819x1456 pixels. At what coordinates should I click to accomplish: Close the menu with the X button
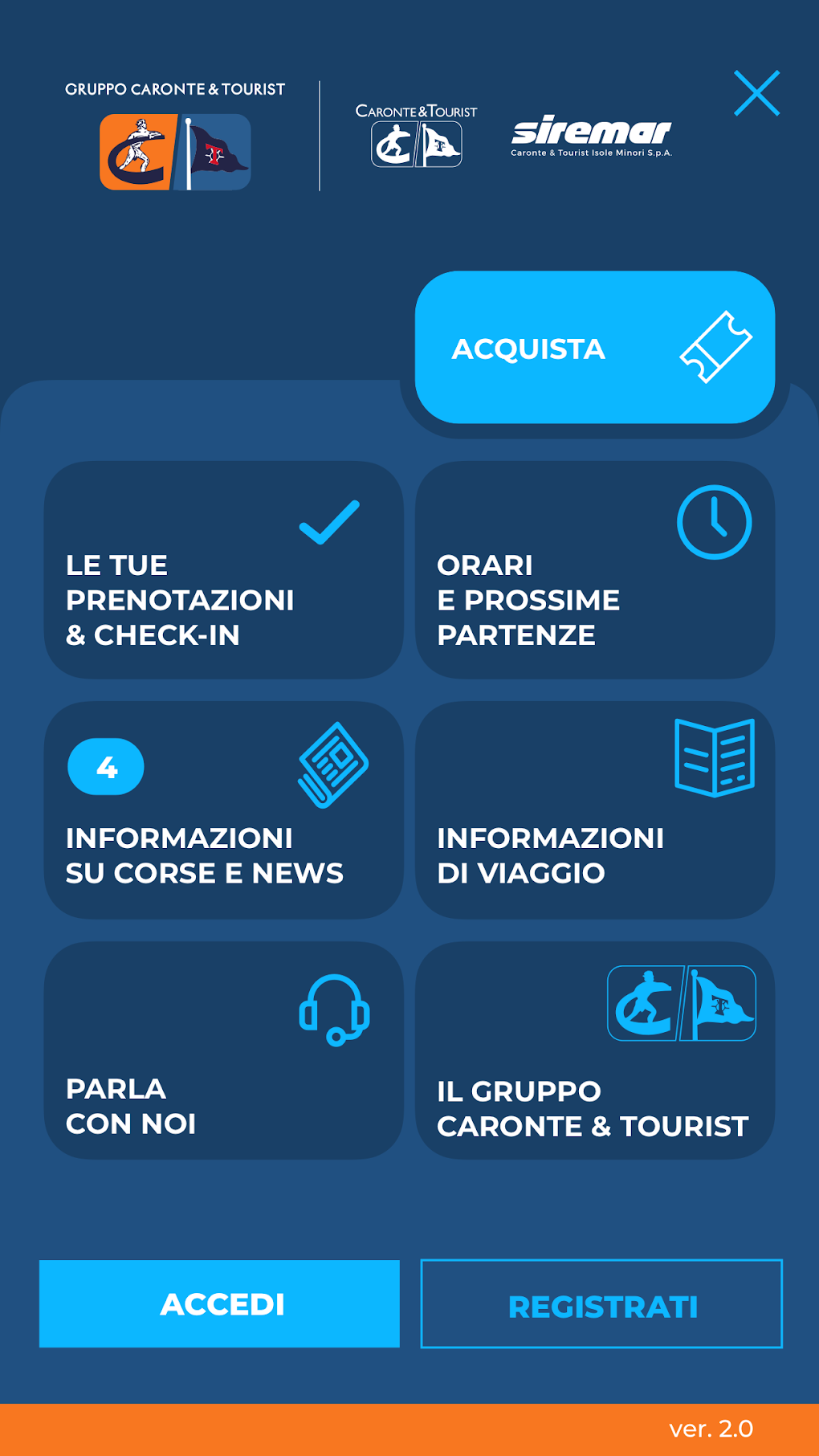coord(756,92)
